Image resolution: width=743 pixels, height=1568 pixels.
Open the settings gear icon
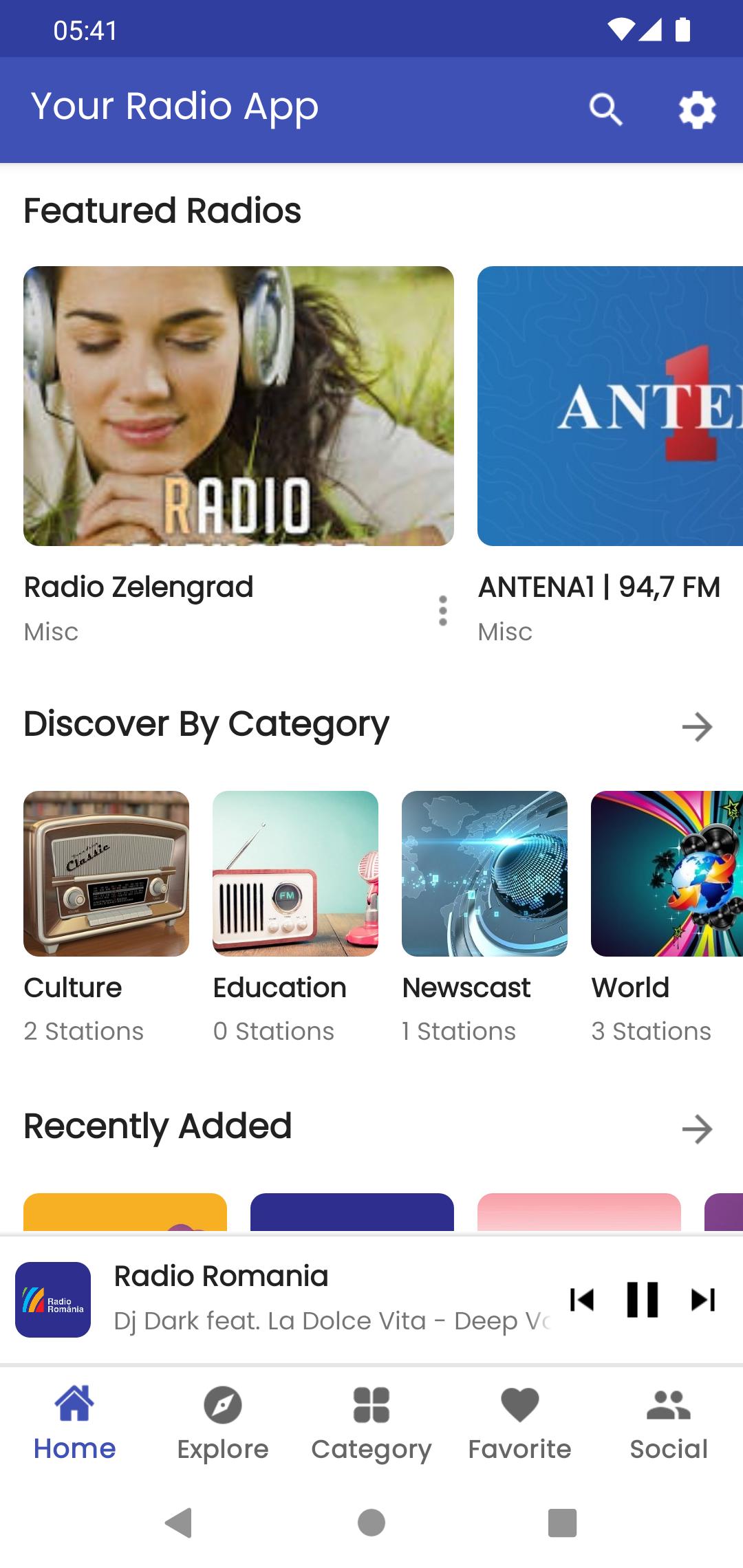click(697, 109)
